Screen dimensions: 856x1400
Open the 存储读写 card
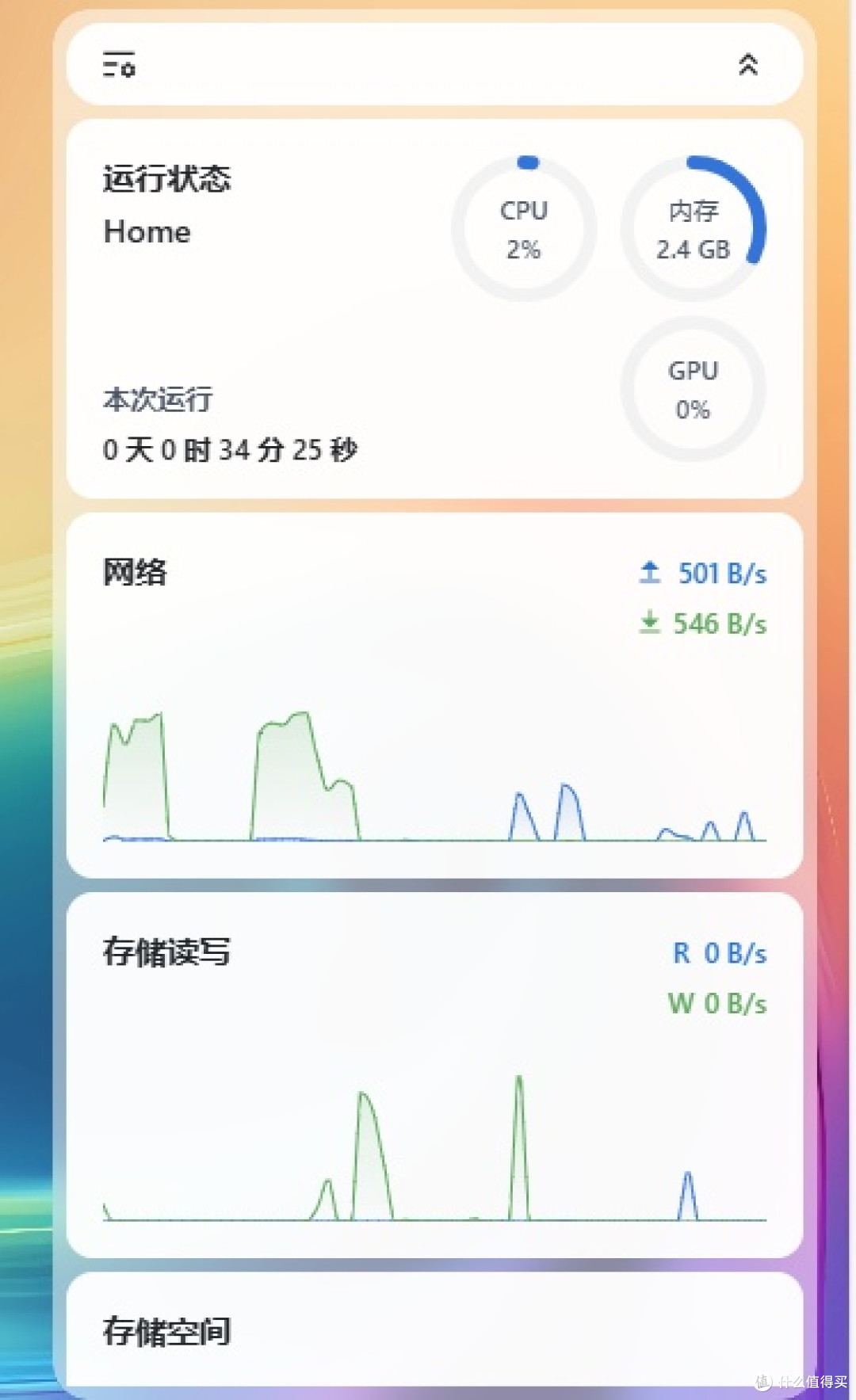tap(434, 1074)
